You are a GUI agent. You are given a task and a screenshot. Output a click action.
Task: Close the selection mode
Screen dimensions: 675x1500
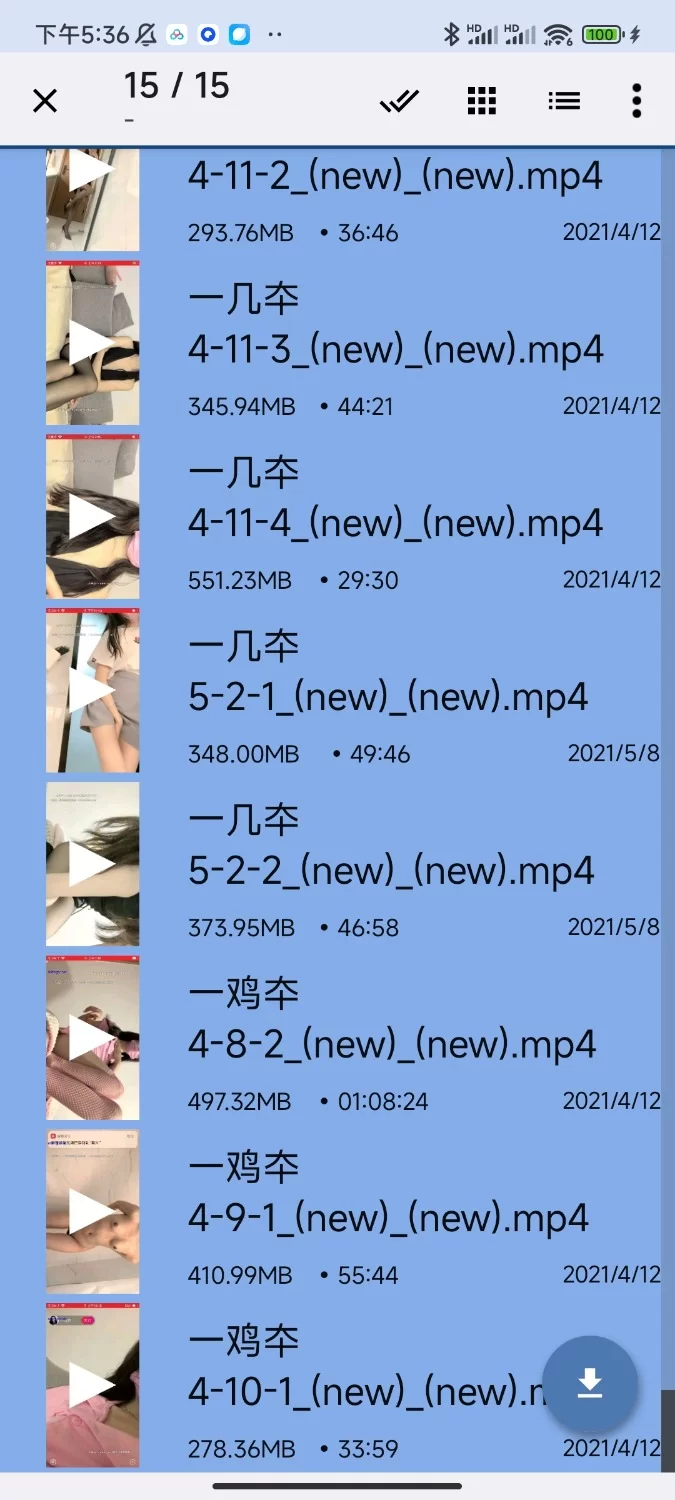(x=45, y=100)
